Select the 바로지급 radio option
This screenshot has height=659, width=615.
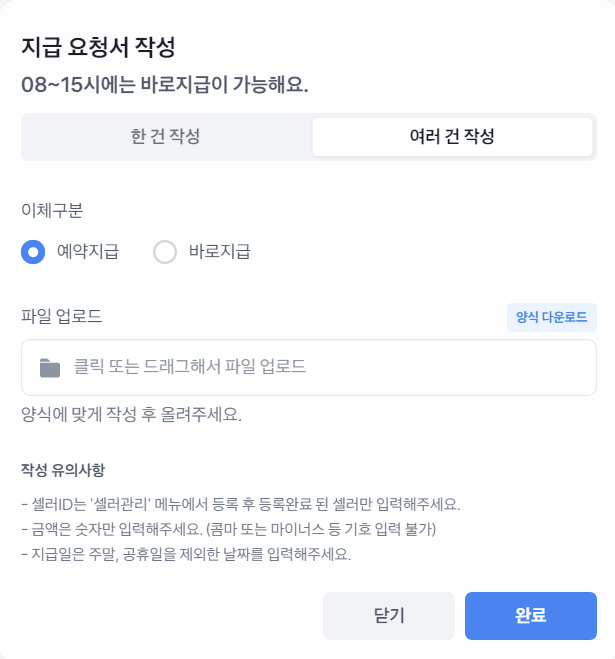[x=165, y=252]
